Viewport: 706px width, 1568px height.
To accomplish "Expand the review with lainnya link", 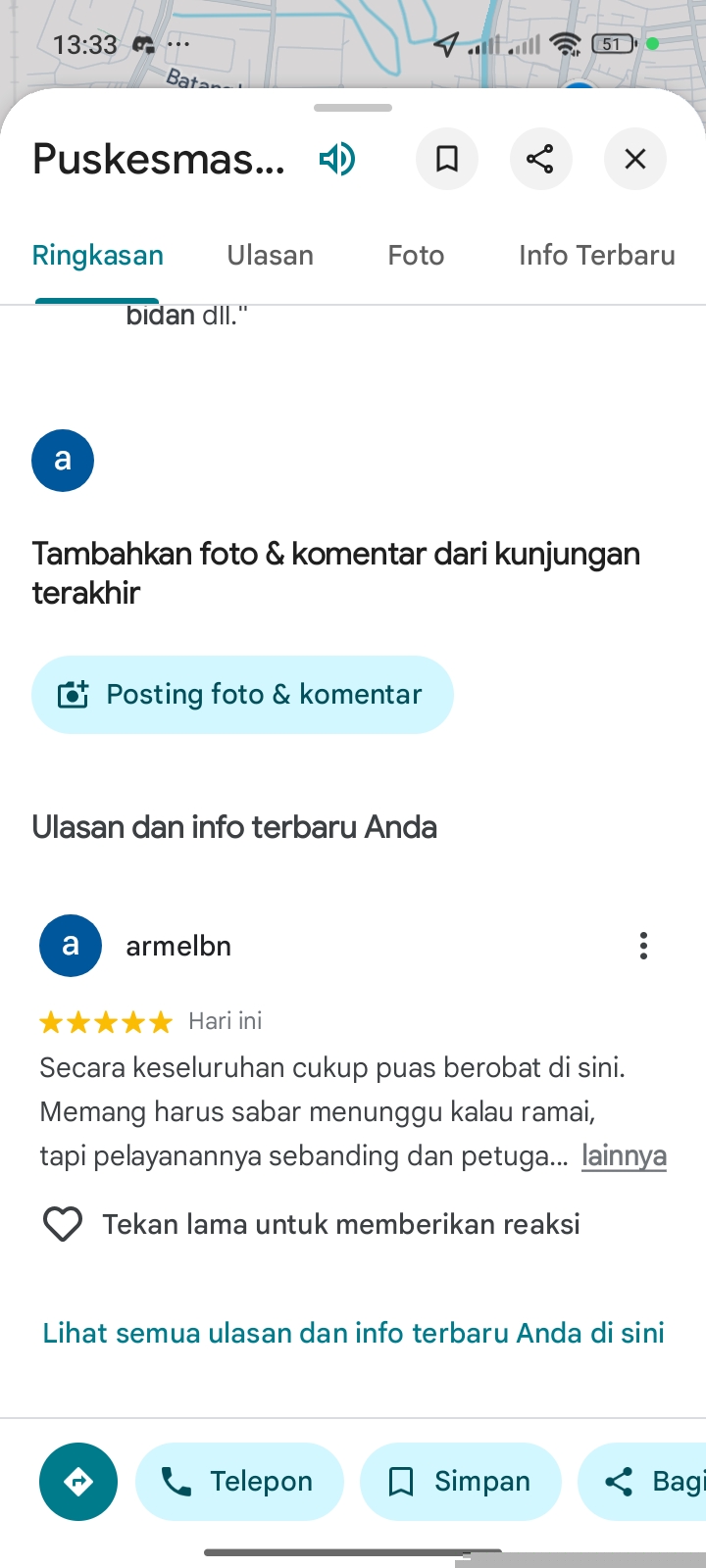I will coord(624,1156).
